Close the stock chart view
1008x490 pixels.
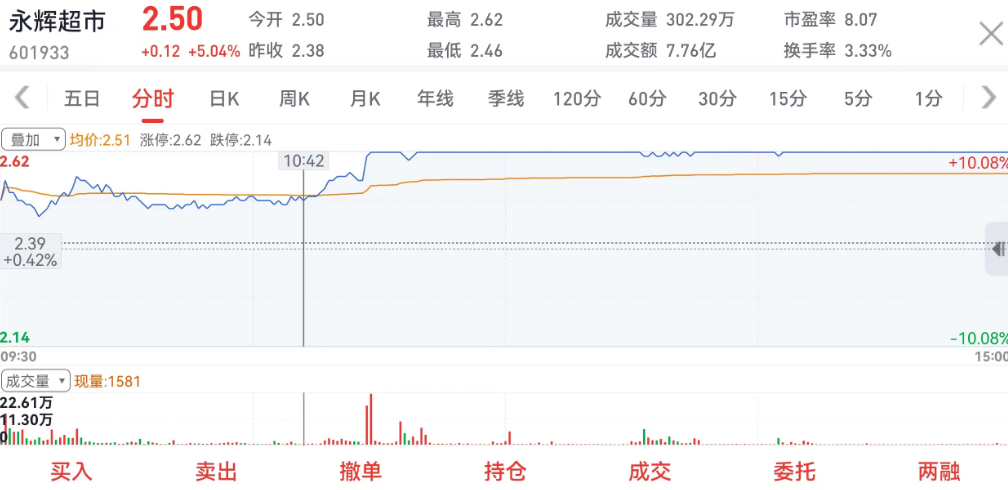coord(989,35)
